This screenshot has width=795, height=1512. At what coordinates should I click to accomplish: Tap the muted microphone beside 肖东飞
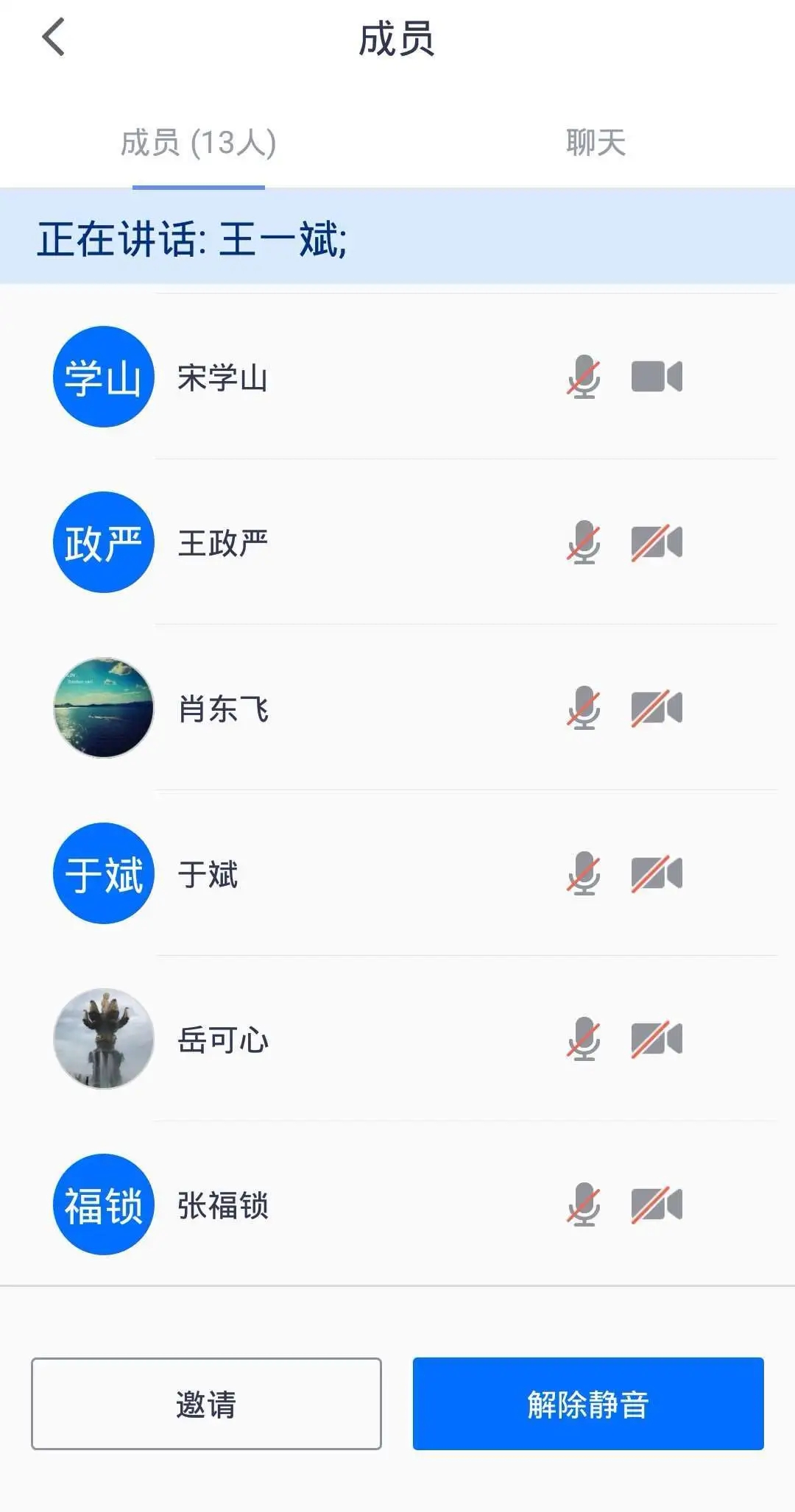(584, 708)
